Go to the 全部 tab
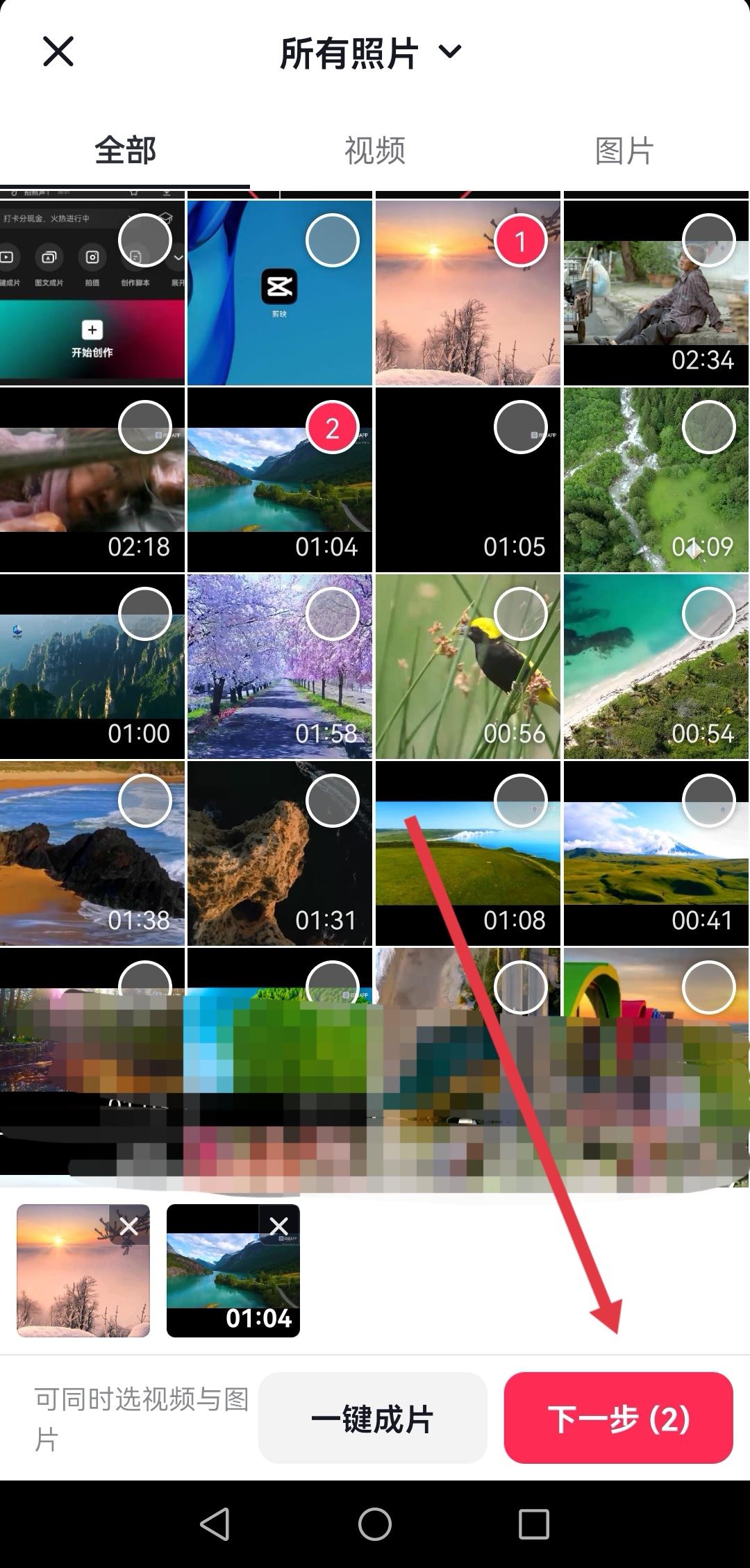Viewport: 750px width, 1568px height. click(125, 150)
